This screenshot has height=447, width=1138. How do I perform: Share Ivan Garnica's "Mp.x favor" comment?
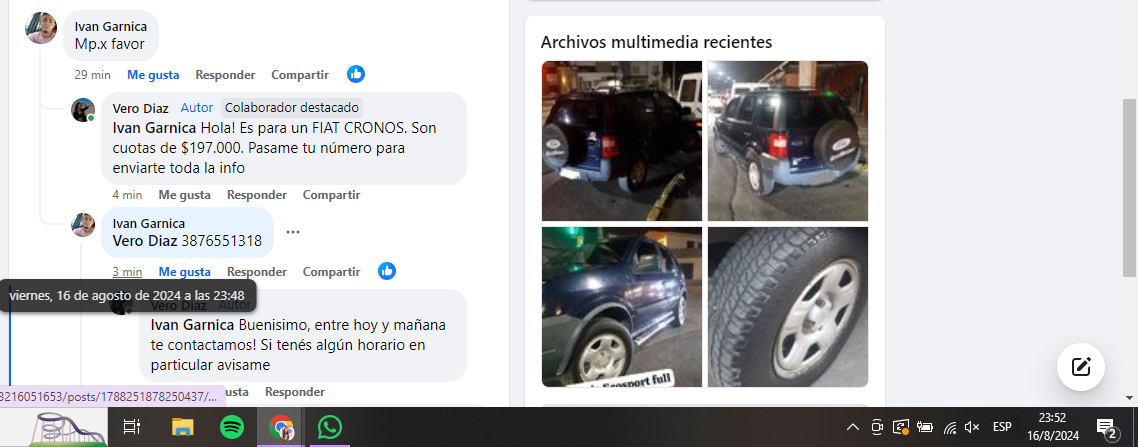[x=300, y=75]
